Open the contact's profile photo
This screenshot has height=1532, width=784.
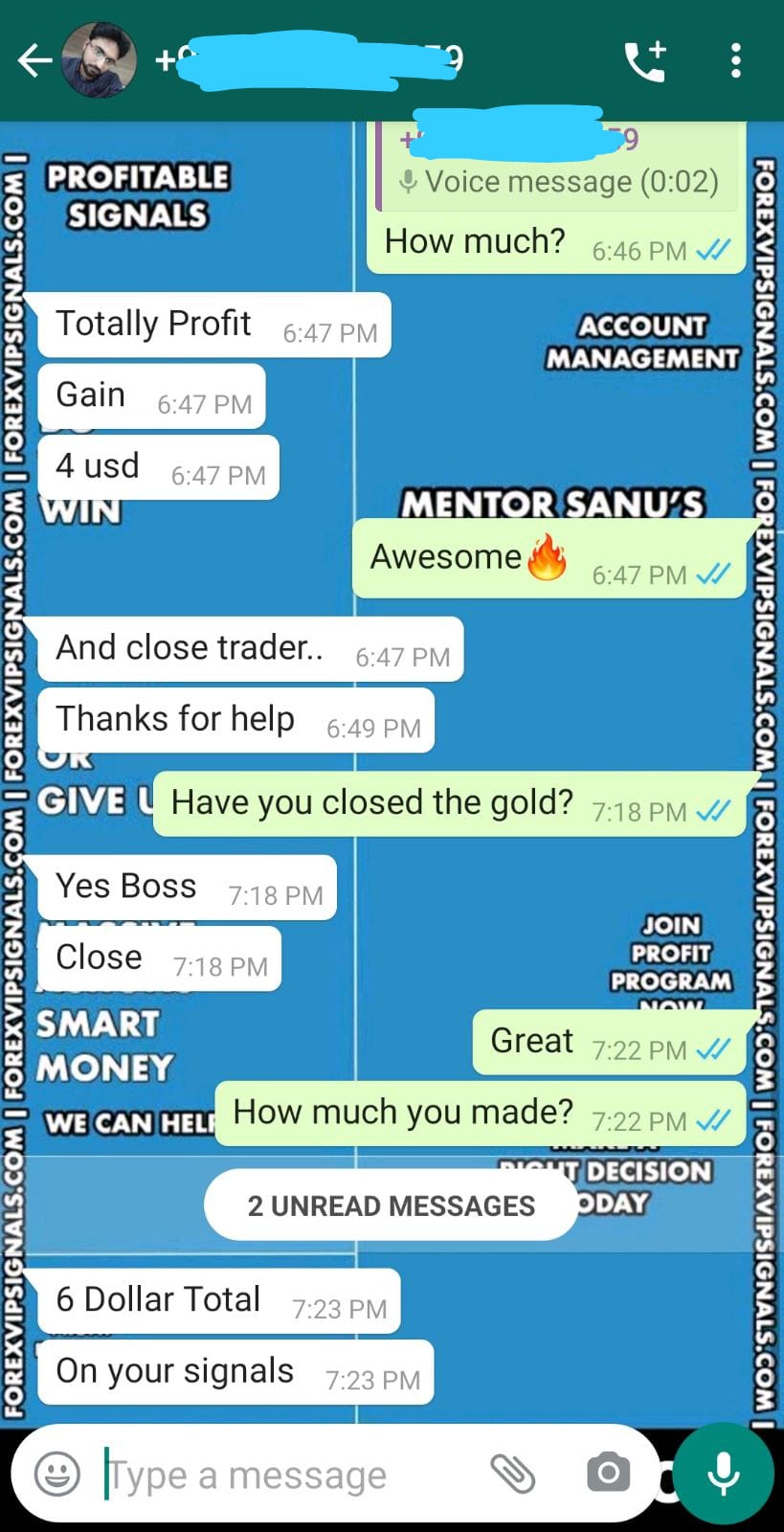pos(99,61)
